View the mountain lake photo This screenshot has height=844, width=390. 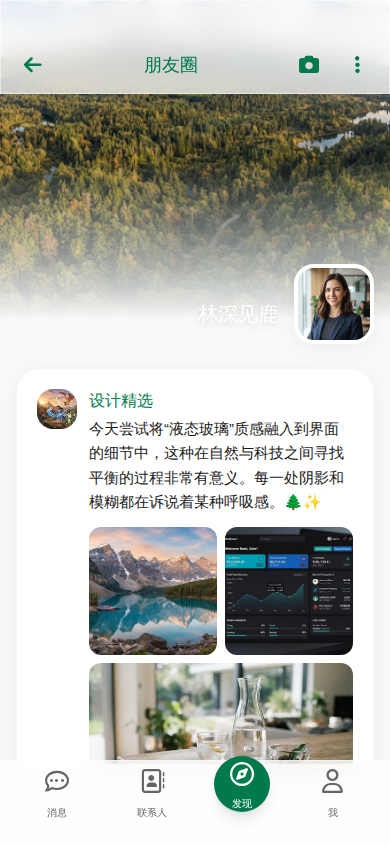tap(153, 591)
